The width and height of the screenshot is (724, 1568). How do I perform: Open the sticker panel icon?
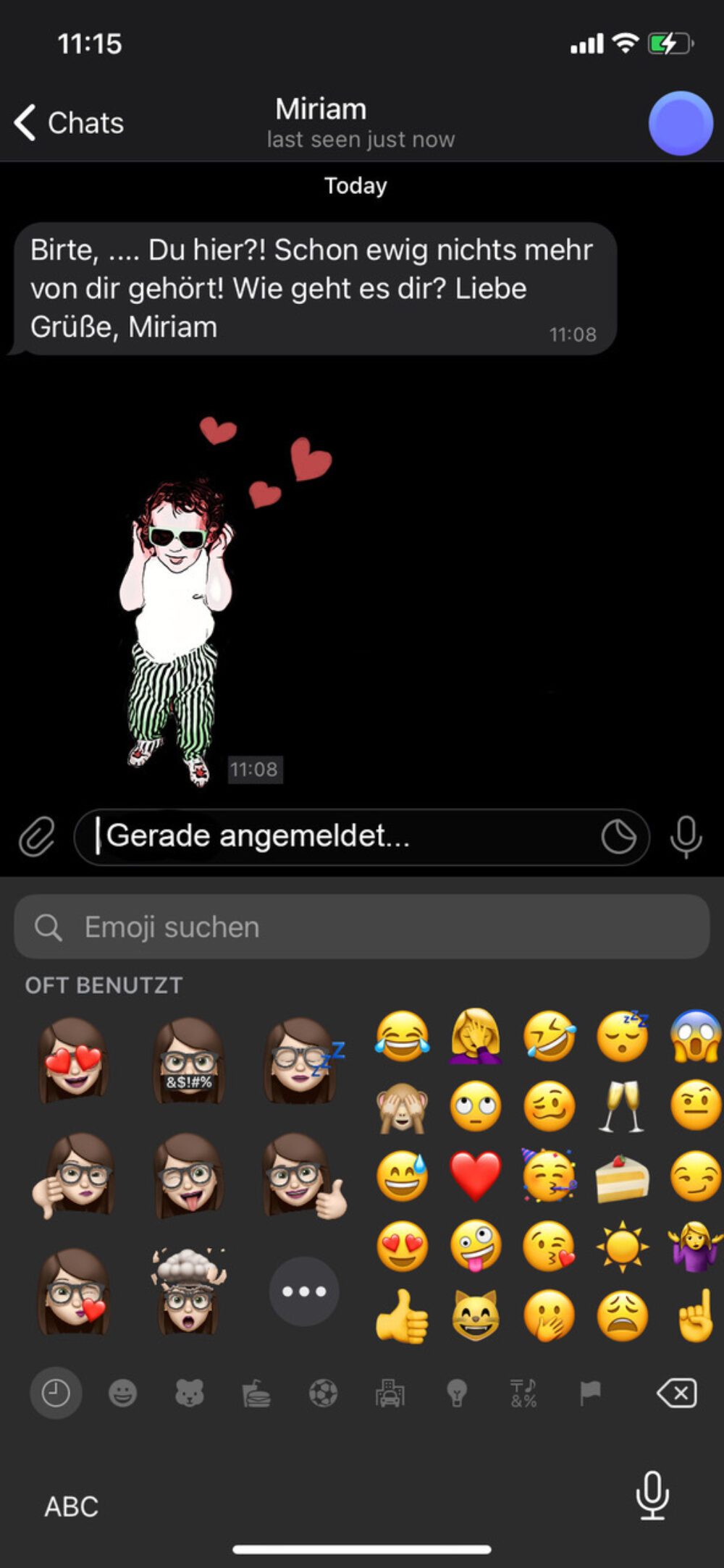click(x=618, y=837)
